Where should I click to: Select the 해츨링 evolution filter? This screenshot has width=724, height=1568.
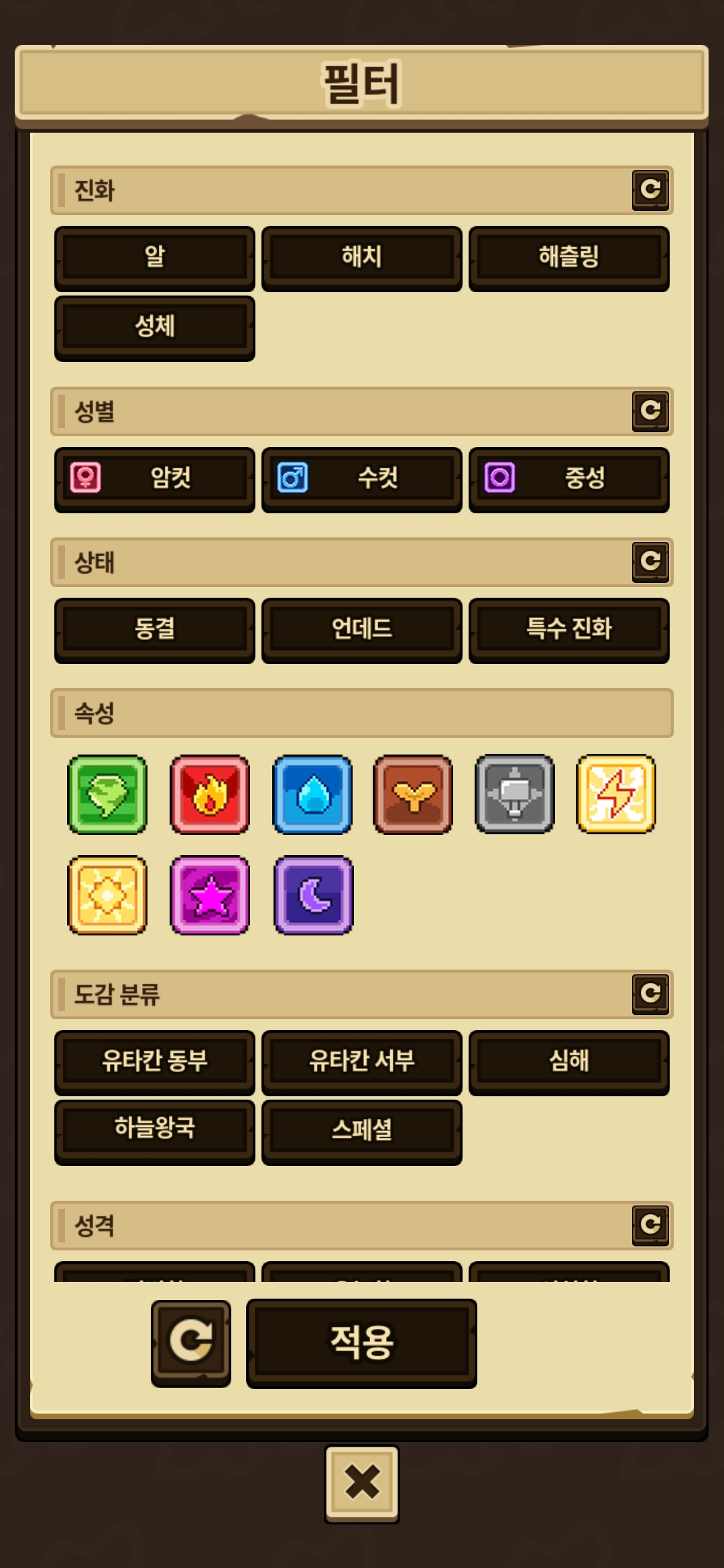coord(569,258)
